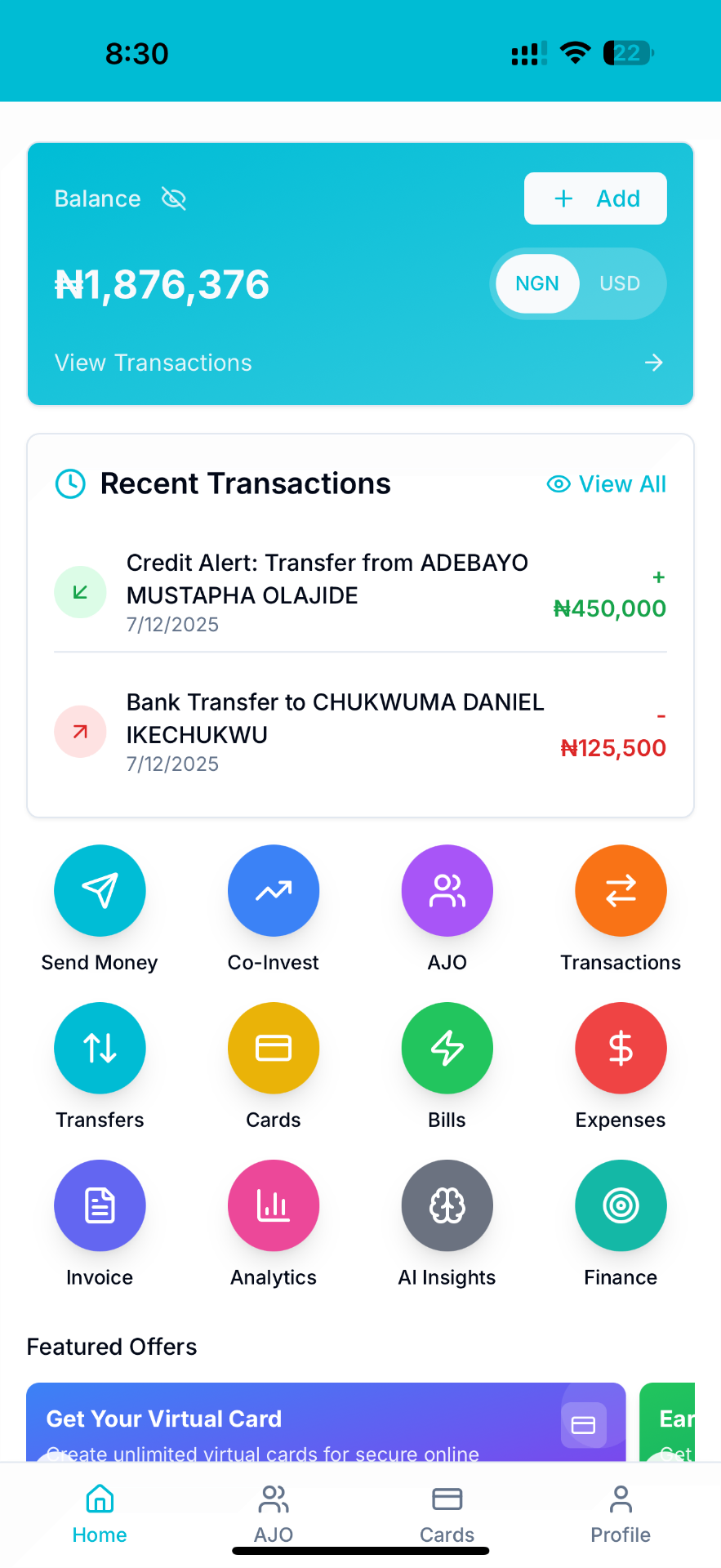
Task: View AI Insights
Action: [447, 1206]
